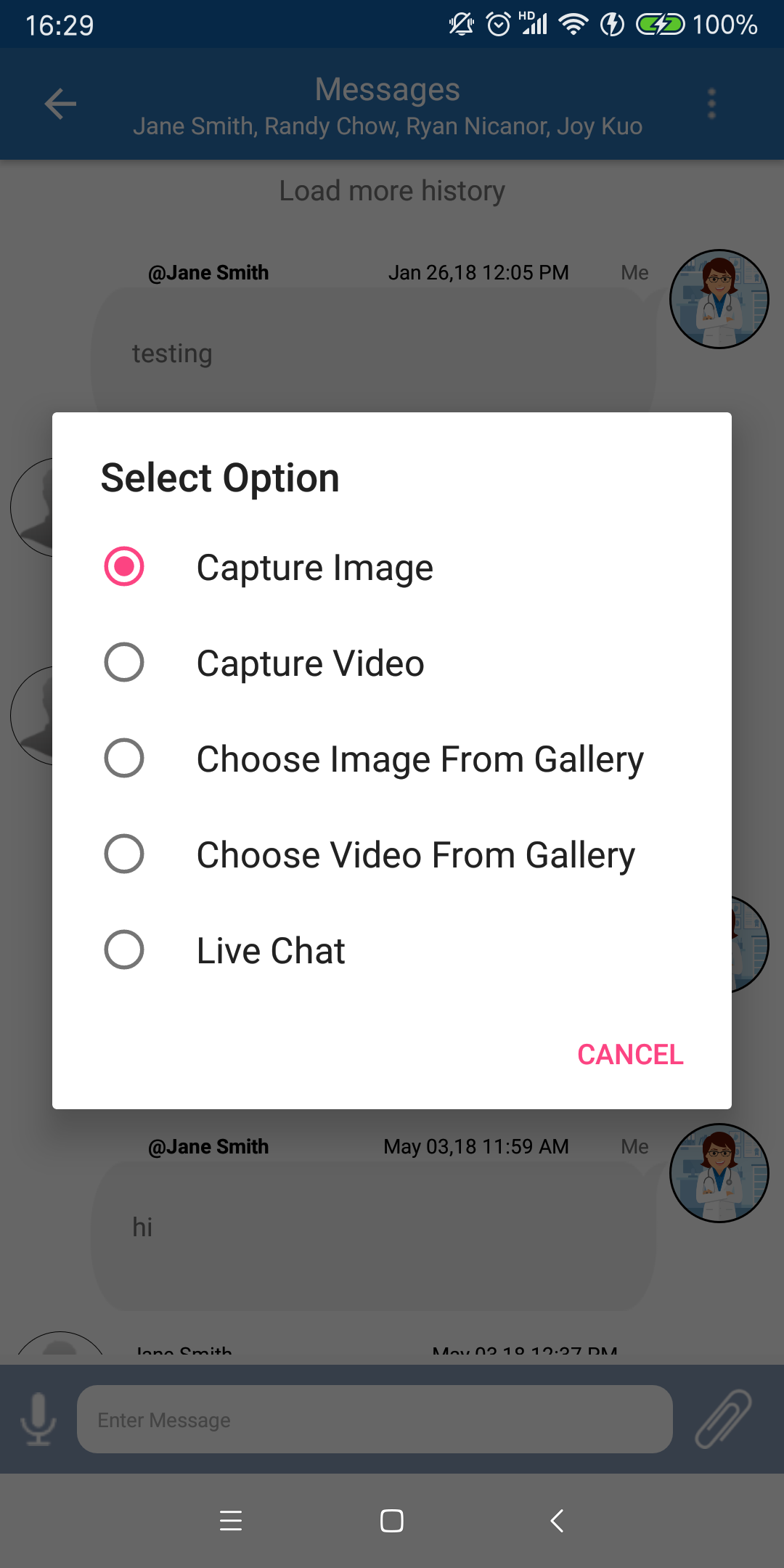Tap the system home button

pos(392,1521)
